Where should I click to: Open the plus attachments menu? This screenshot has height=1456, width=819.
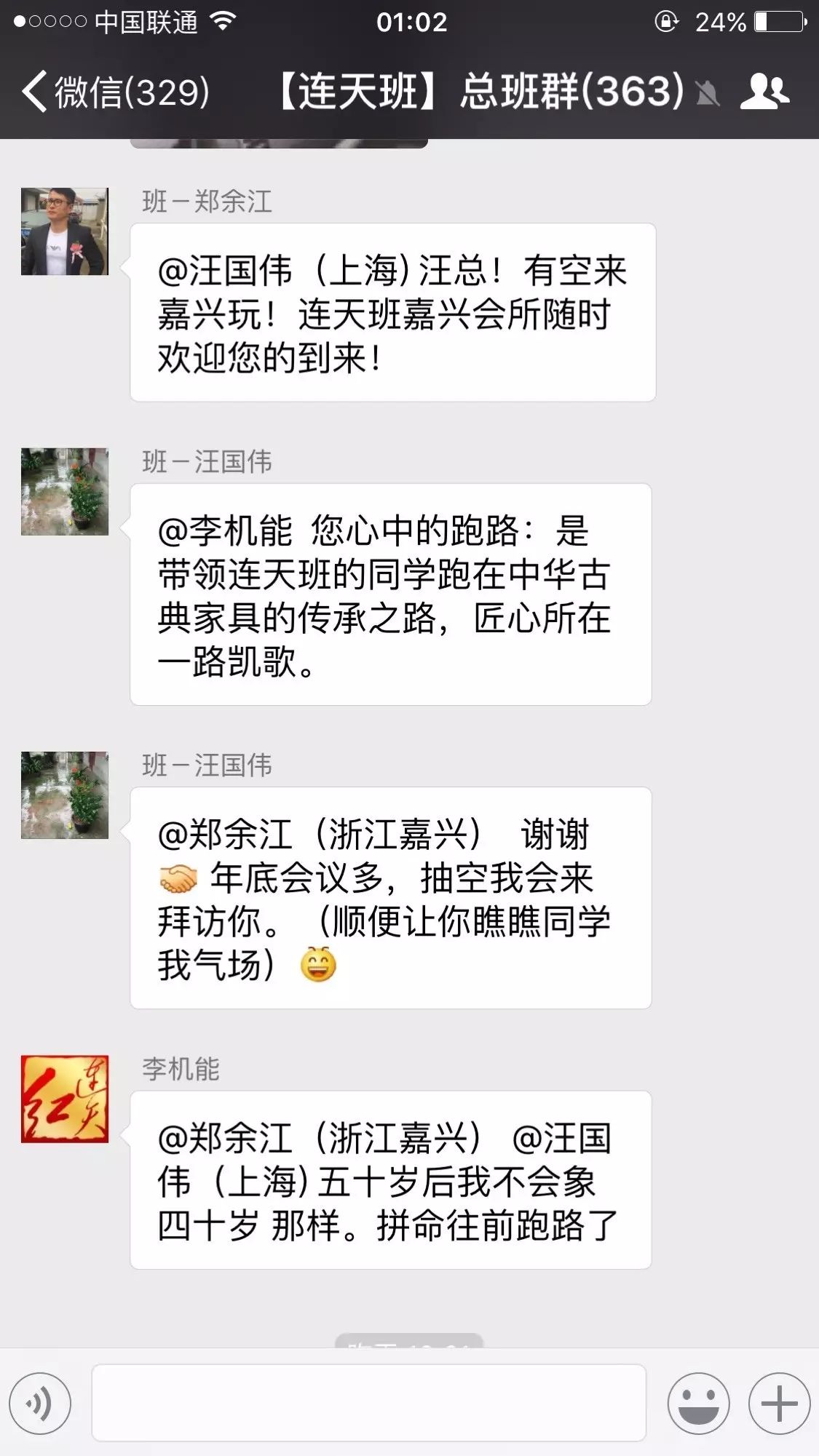click(779, 1403)
